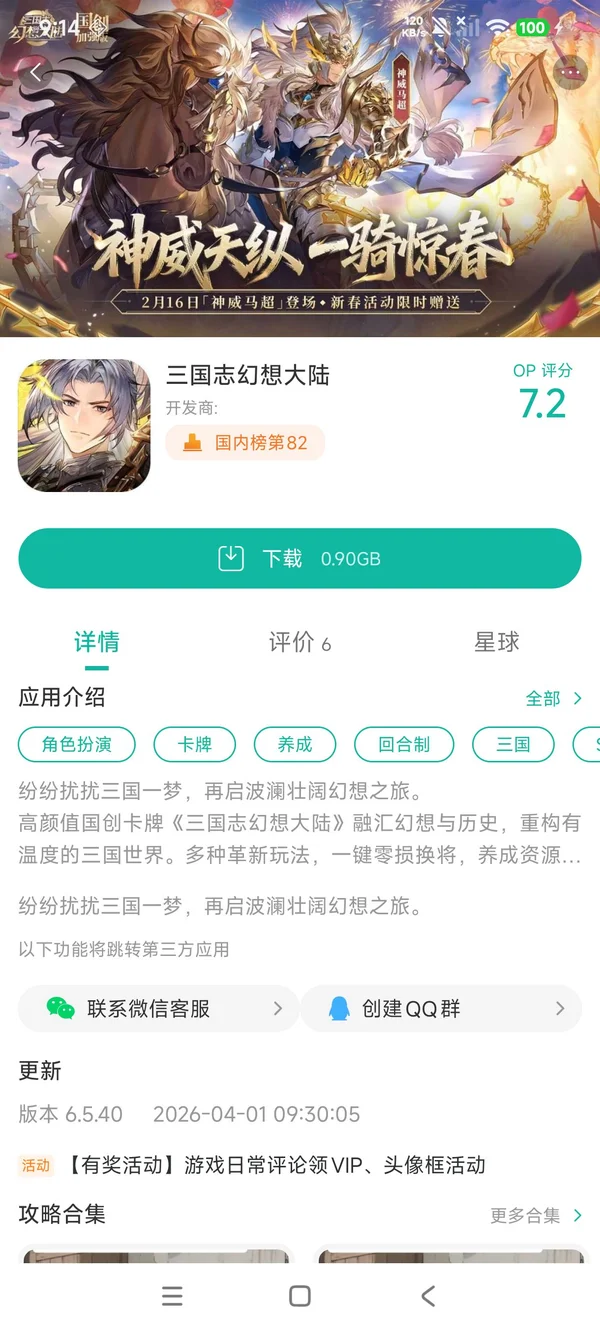Select the 详情 tab
Viewport: 600px width, 1333px height.
pos(97,643)
